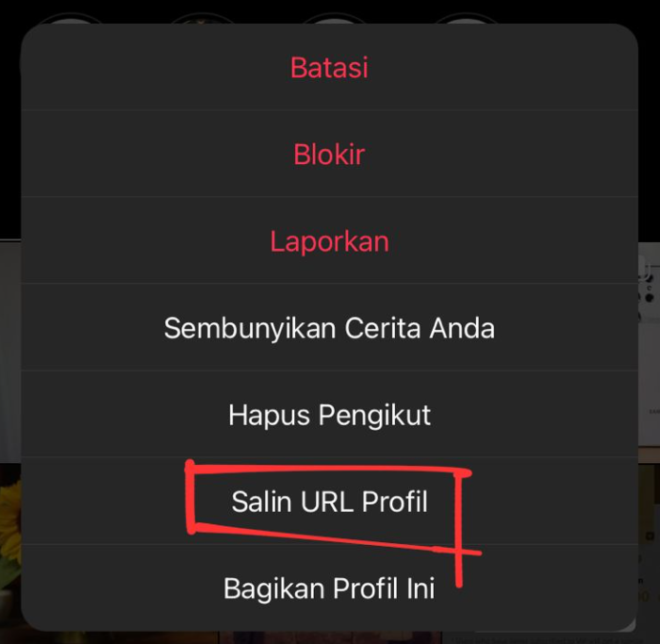Tap Salin URL Profil
Screen dimensions: 660x644
[329, 501]
